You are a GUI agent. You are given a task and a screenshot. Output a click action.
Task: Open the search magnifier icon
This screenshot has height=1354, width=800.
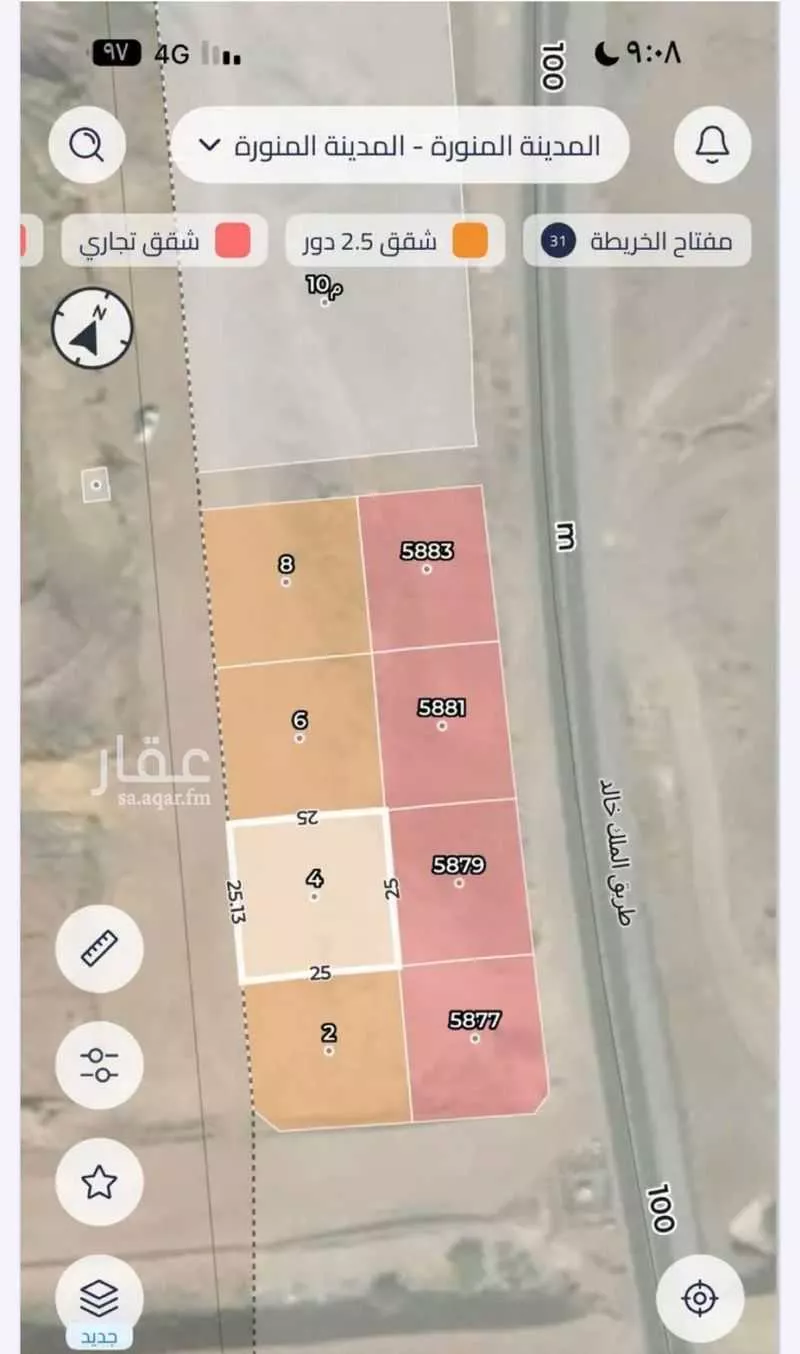(88, 146)
